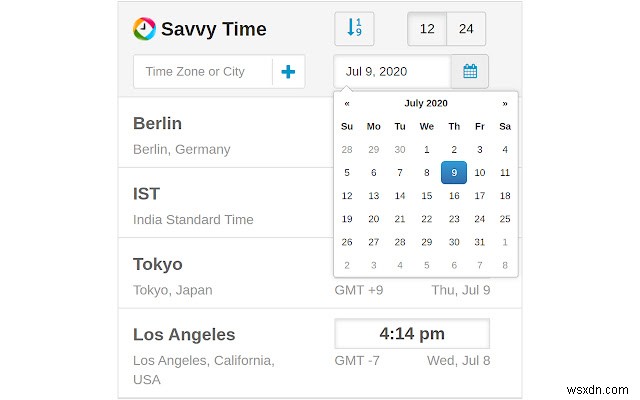Tap the highlighted date 9
The width and height of the screenshot is (640, 400).
(x=453, y=172)
